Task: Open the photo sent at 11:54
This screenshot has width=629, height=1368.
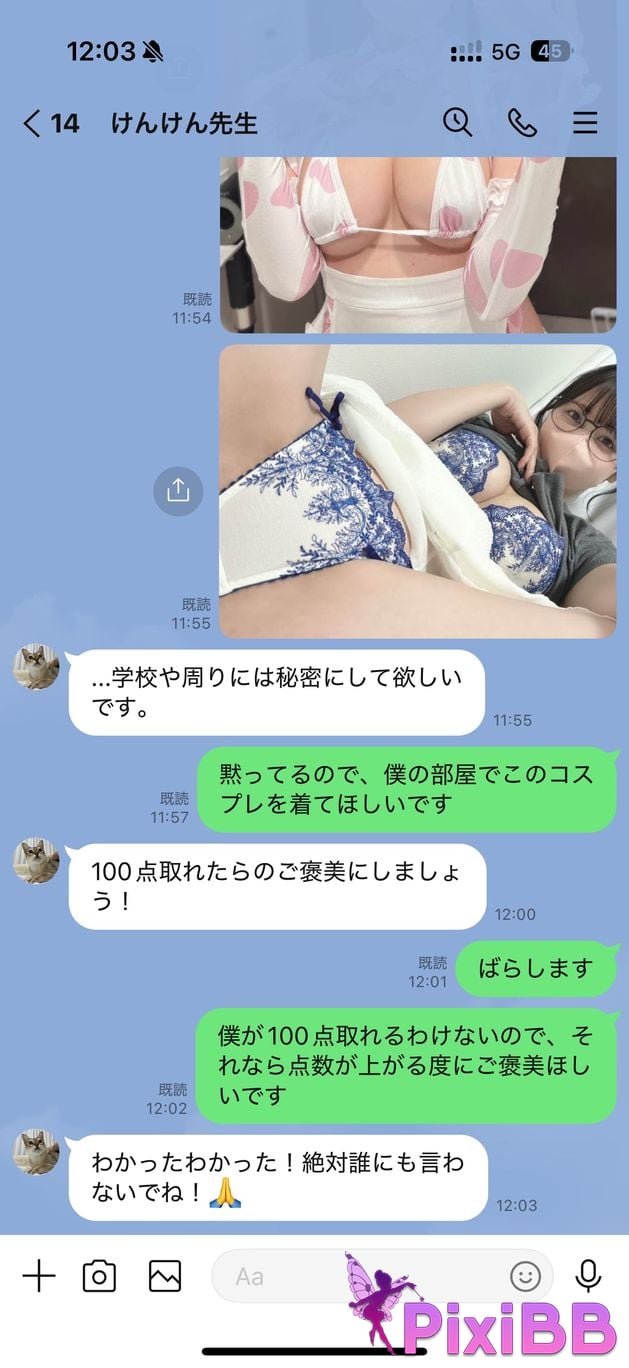Action: [x=417, y=245]
